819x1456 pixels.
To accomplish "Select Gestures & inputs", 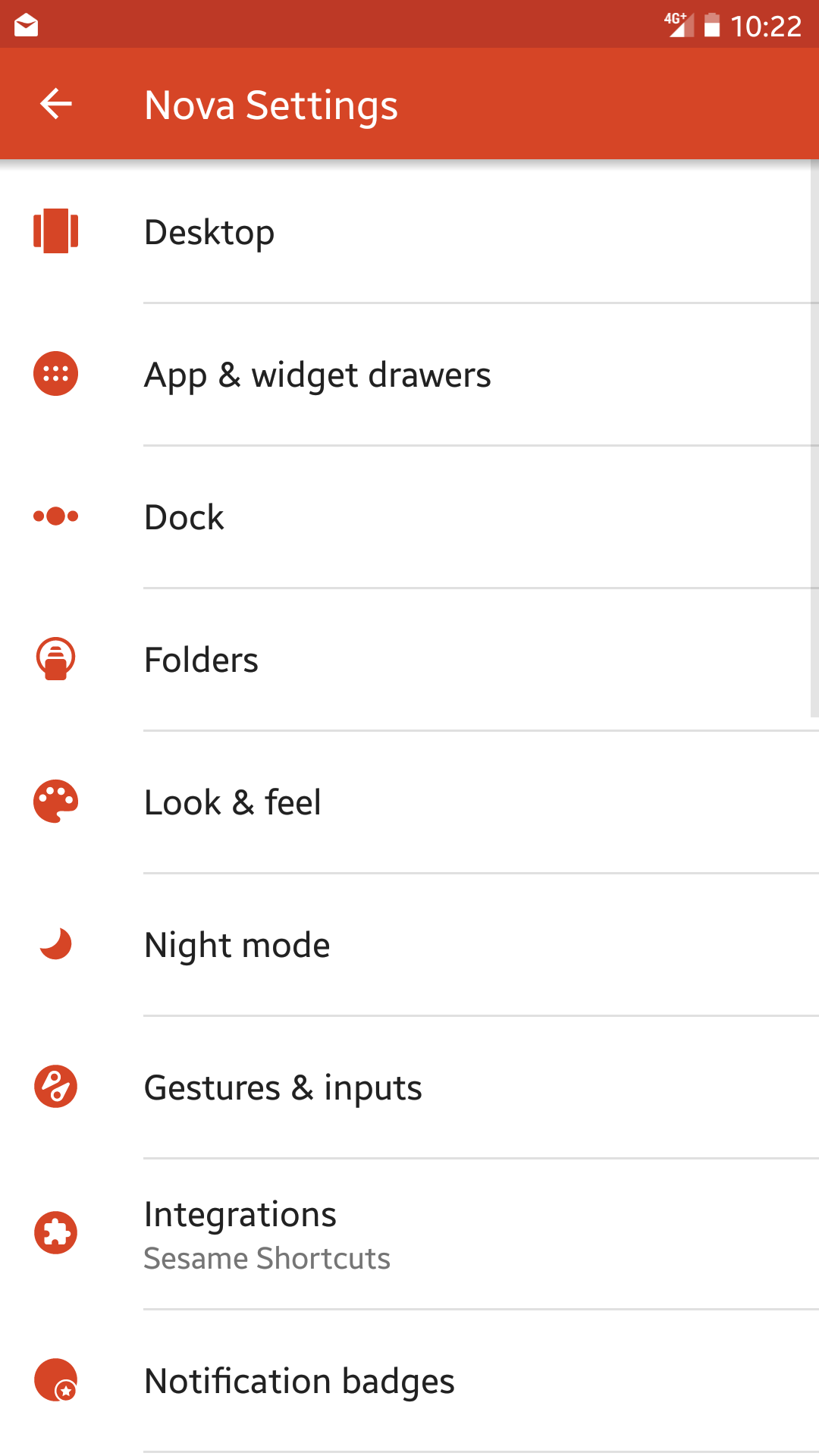I will pyautogui.click(x=409, y=1087).
